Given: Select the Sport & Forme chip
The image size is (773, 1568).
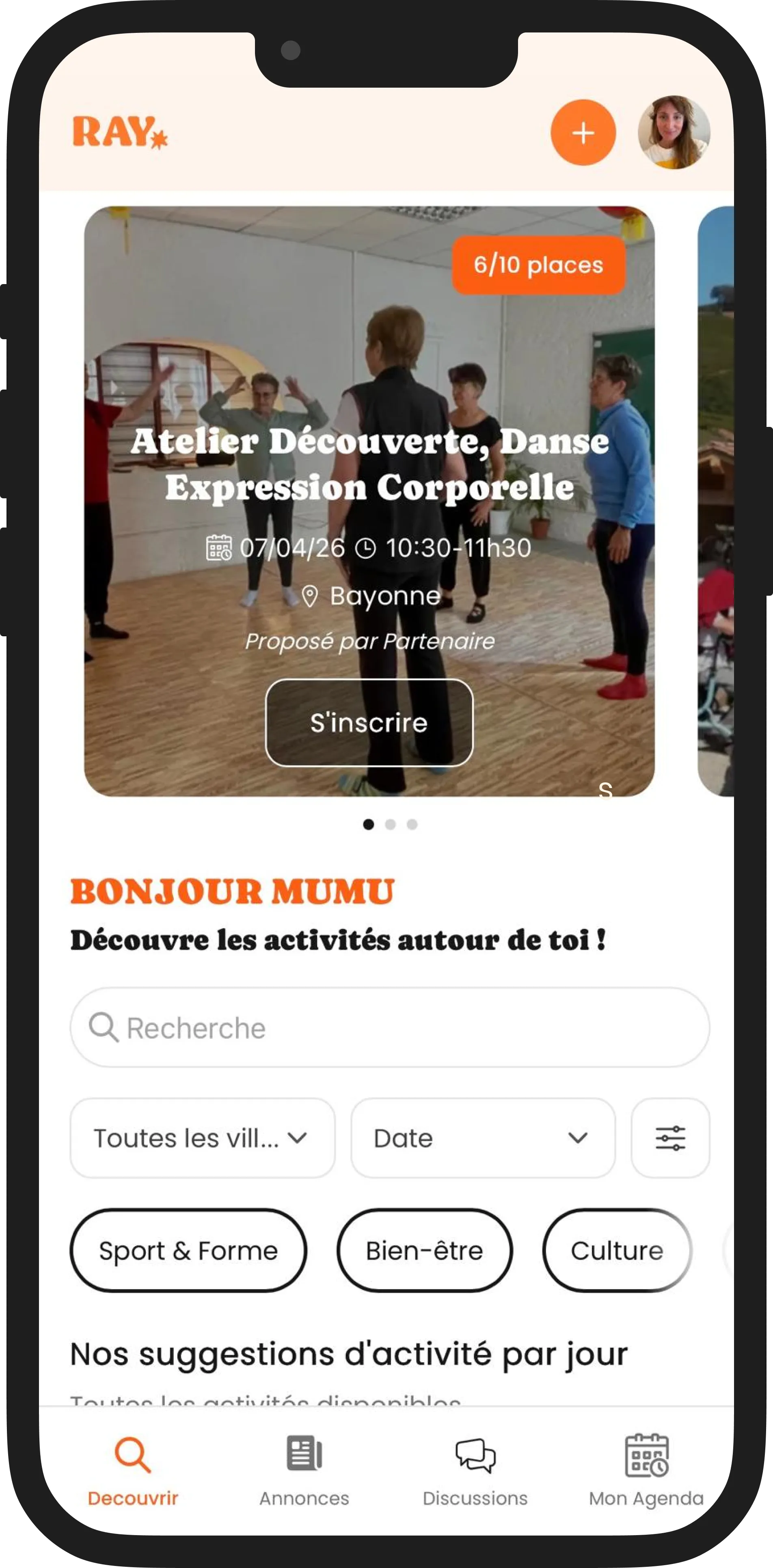Looking at the screenshot, I should pos(188,1251).
